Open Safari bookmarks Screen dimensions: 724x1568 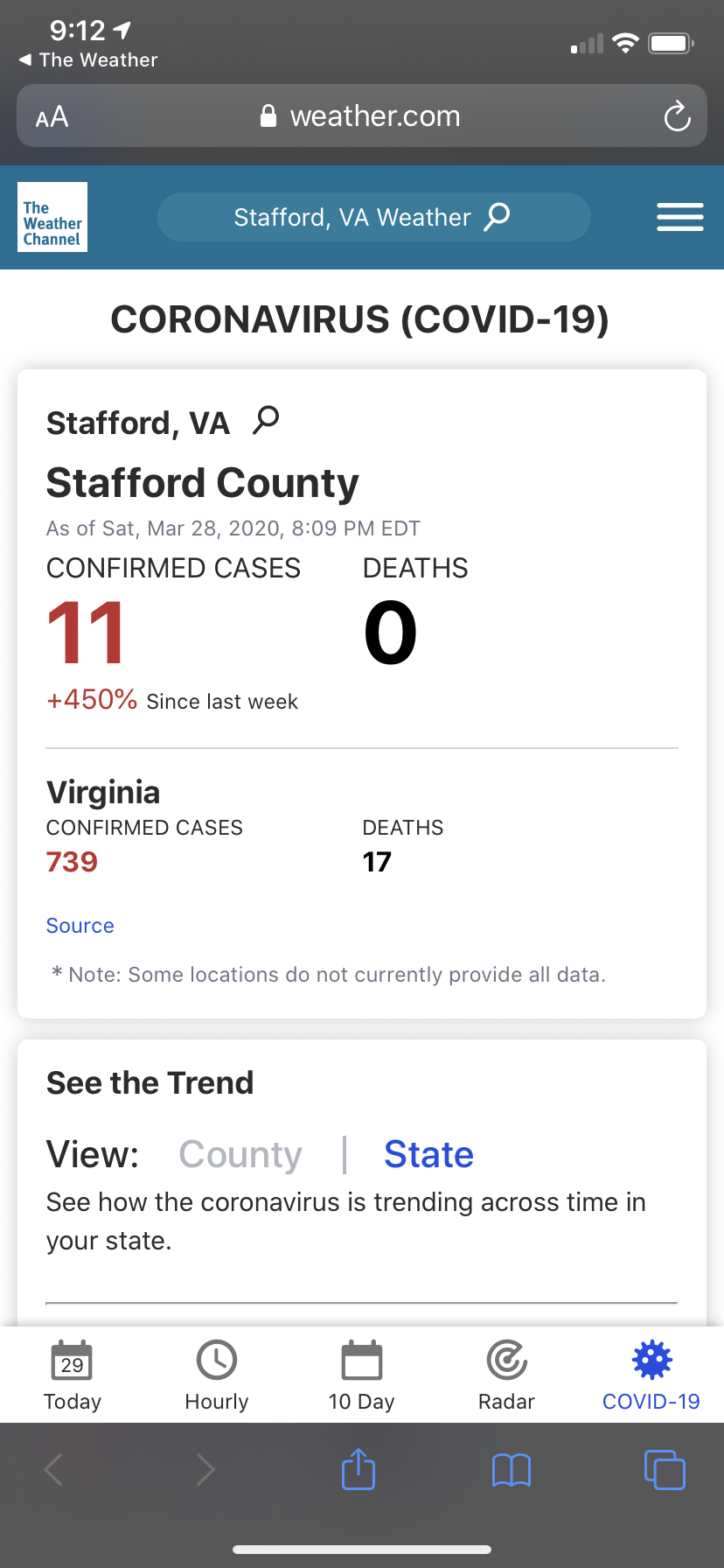click(x=512, y=1470)
